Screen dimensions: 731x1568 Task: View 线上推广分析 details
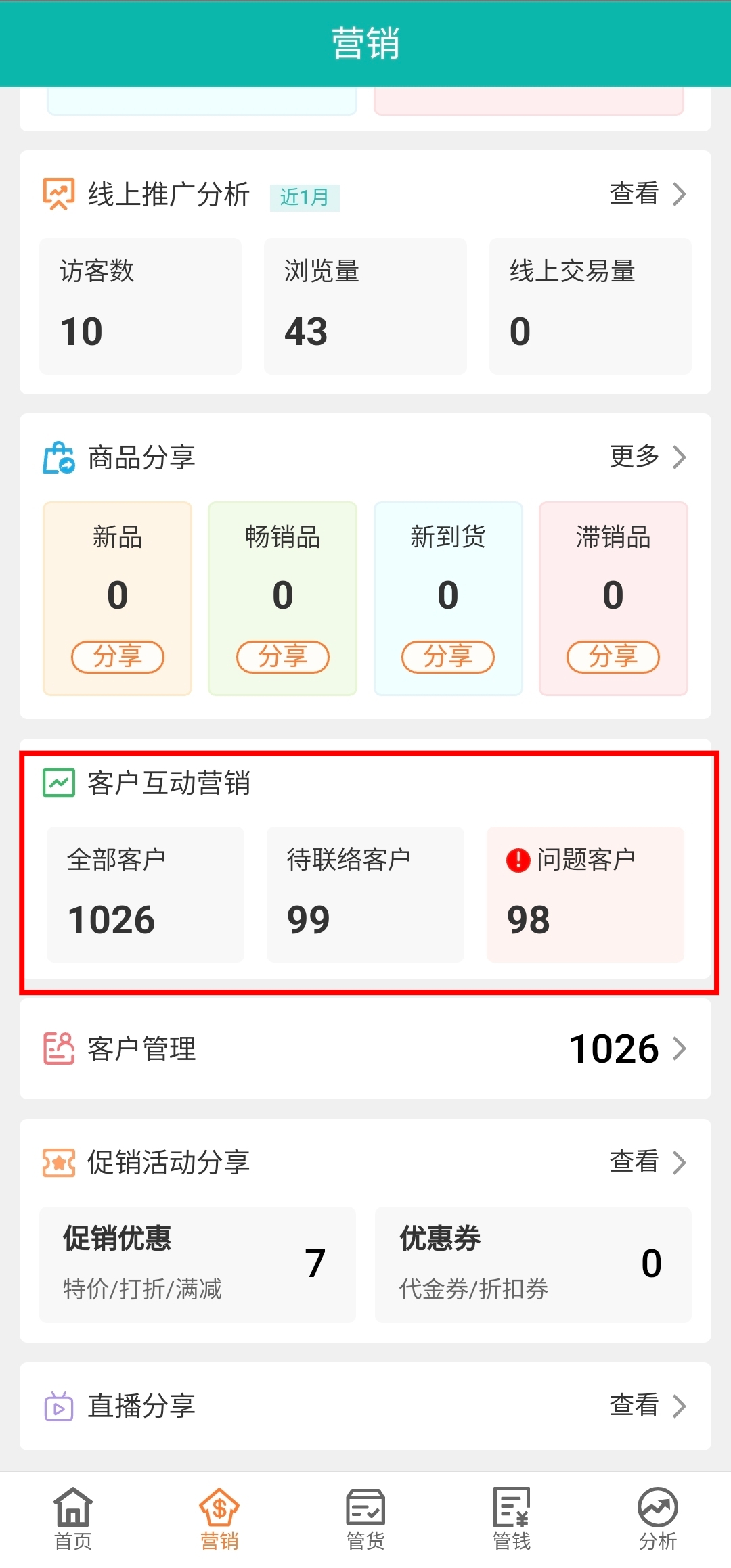[647, 194]
